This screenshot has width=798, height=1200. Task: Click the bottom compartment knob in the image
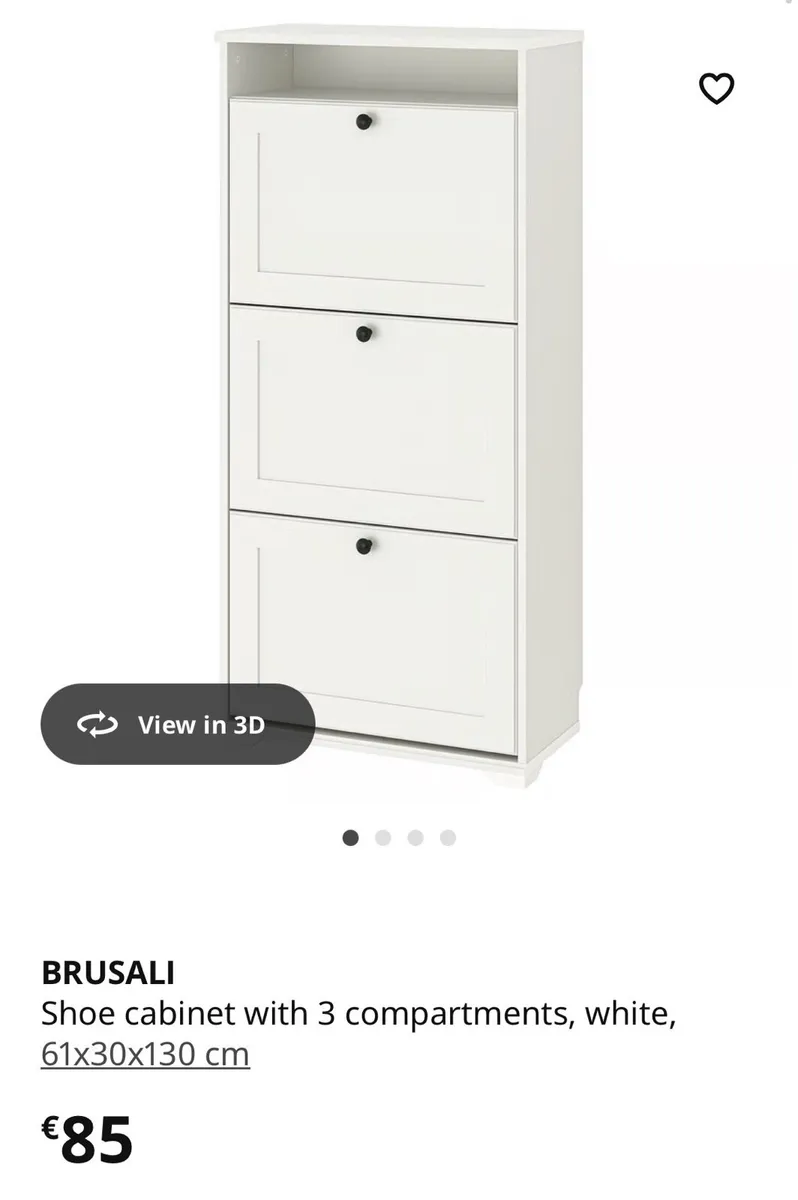(365, 548)
